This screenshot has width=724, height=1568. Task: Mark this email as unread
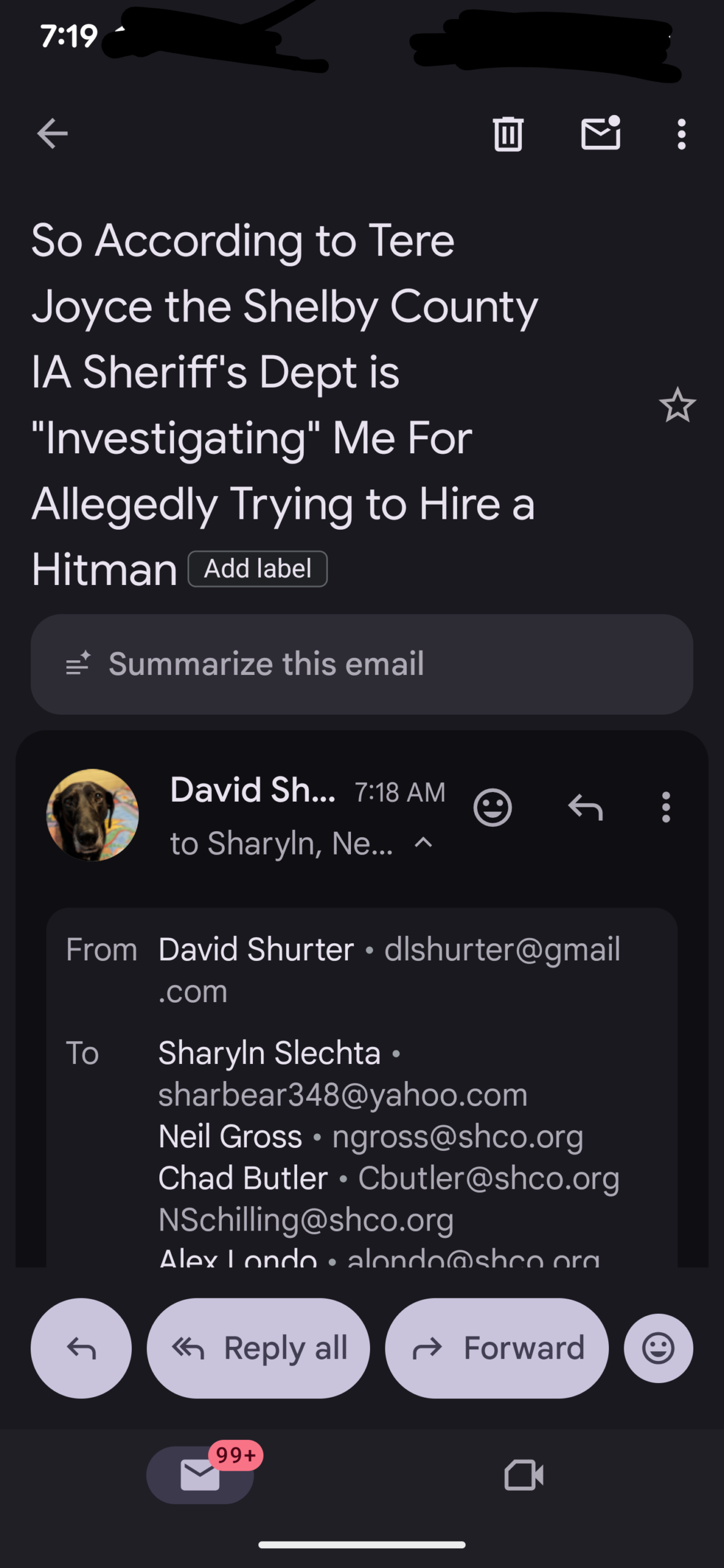pyautogui.click(x=600, y=134)
